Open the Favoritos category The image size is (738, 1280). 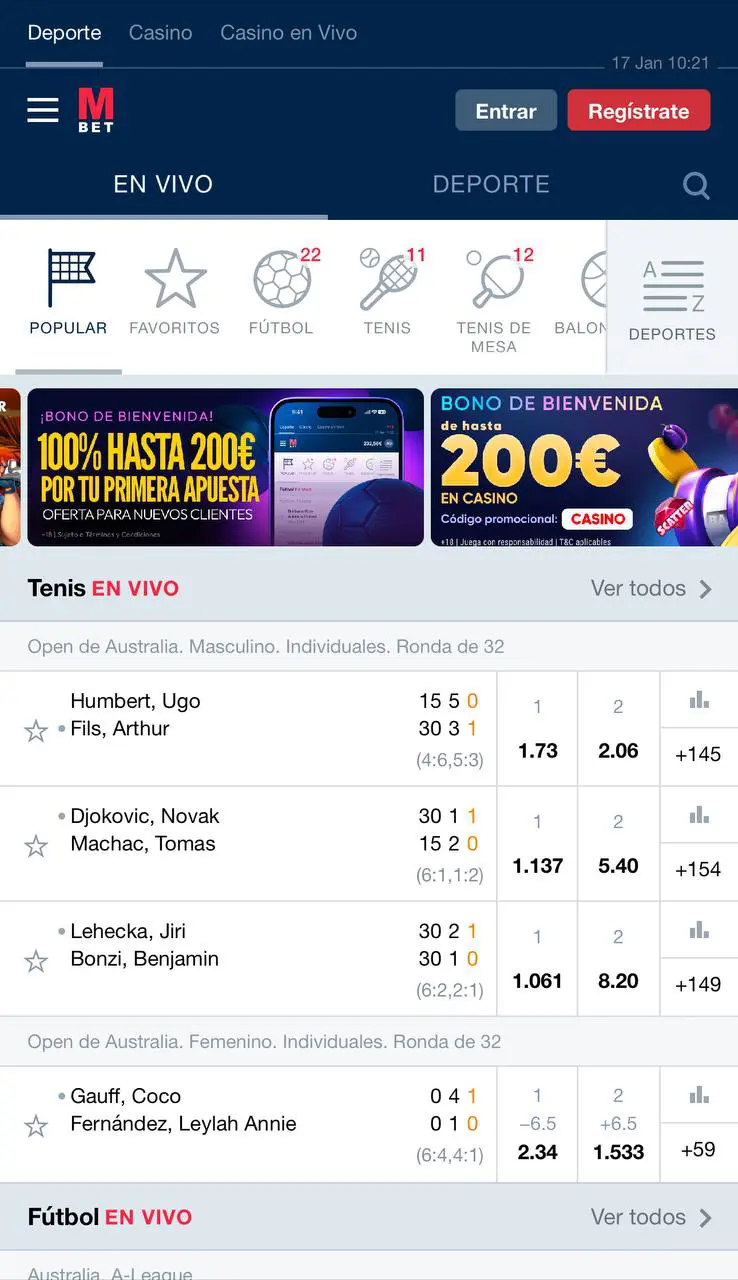(x=174, y=294)
